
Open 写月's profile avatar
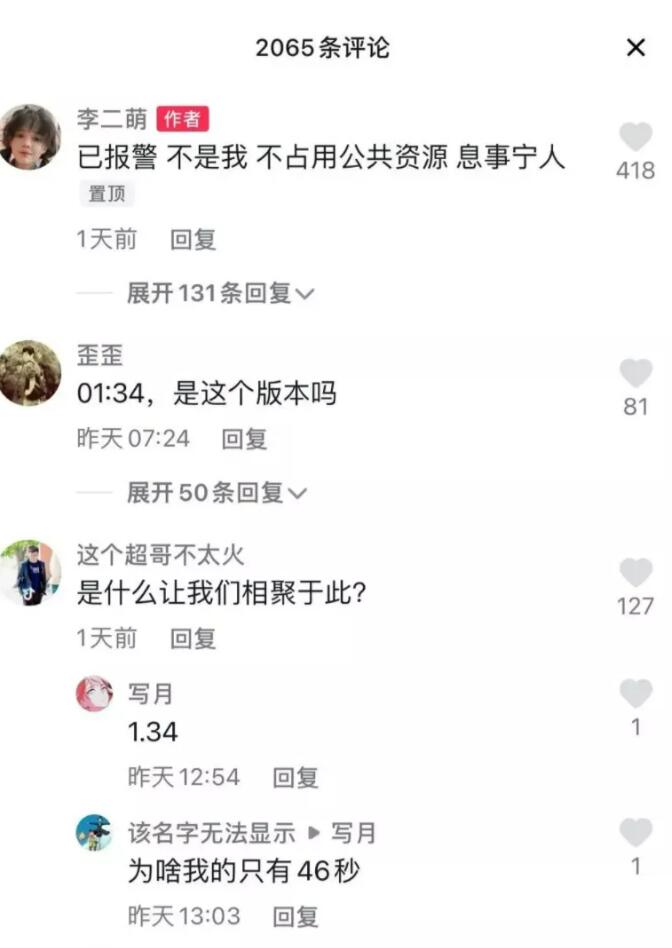pos(95,693)
